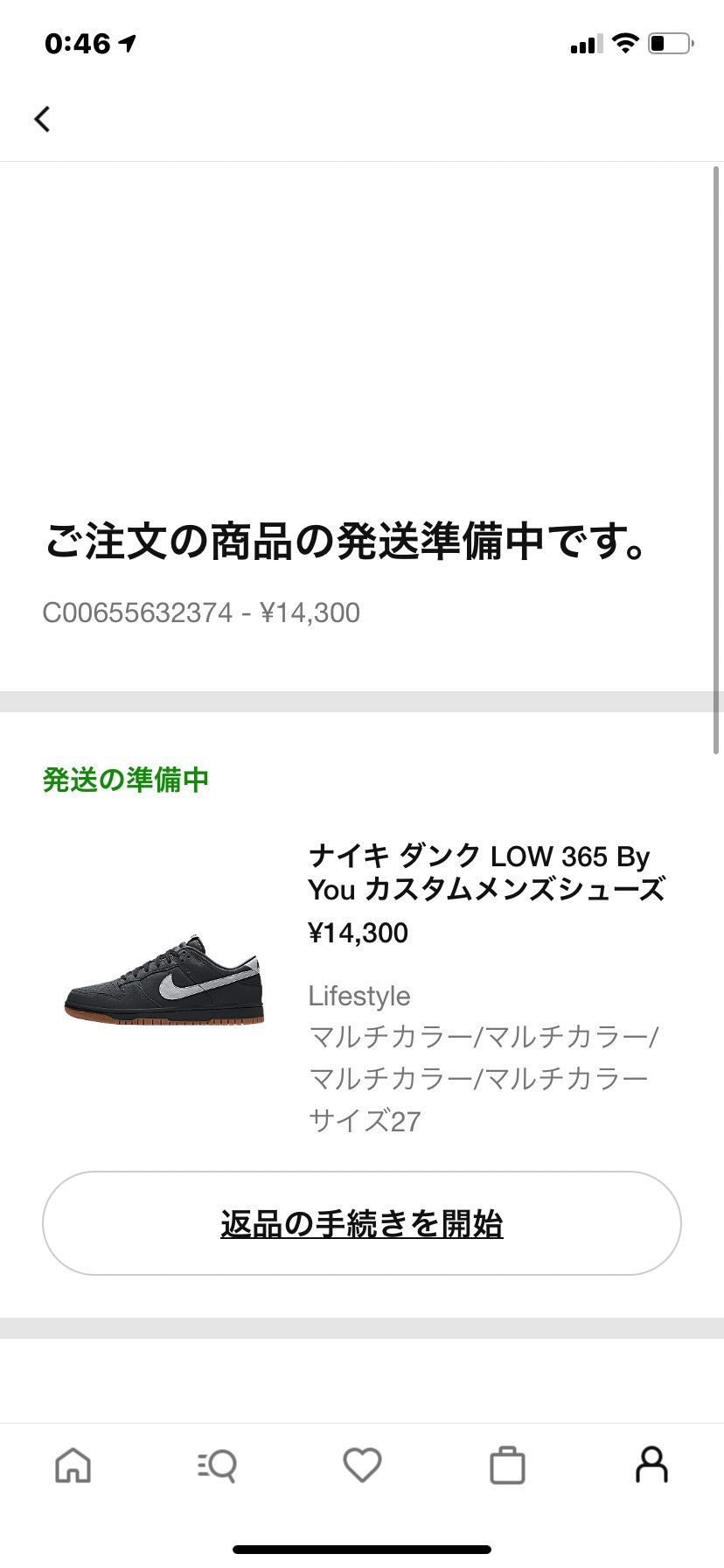Tap the location arrow in the status bar
The width and height of the screenshot is (724, 1568).
[x=128, y=41]
